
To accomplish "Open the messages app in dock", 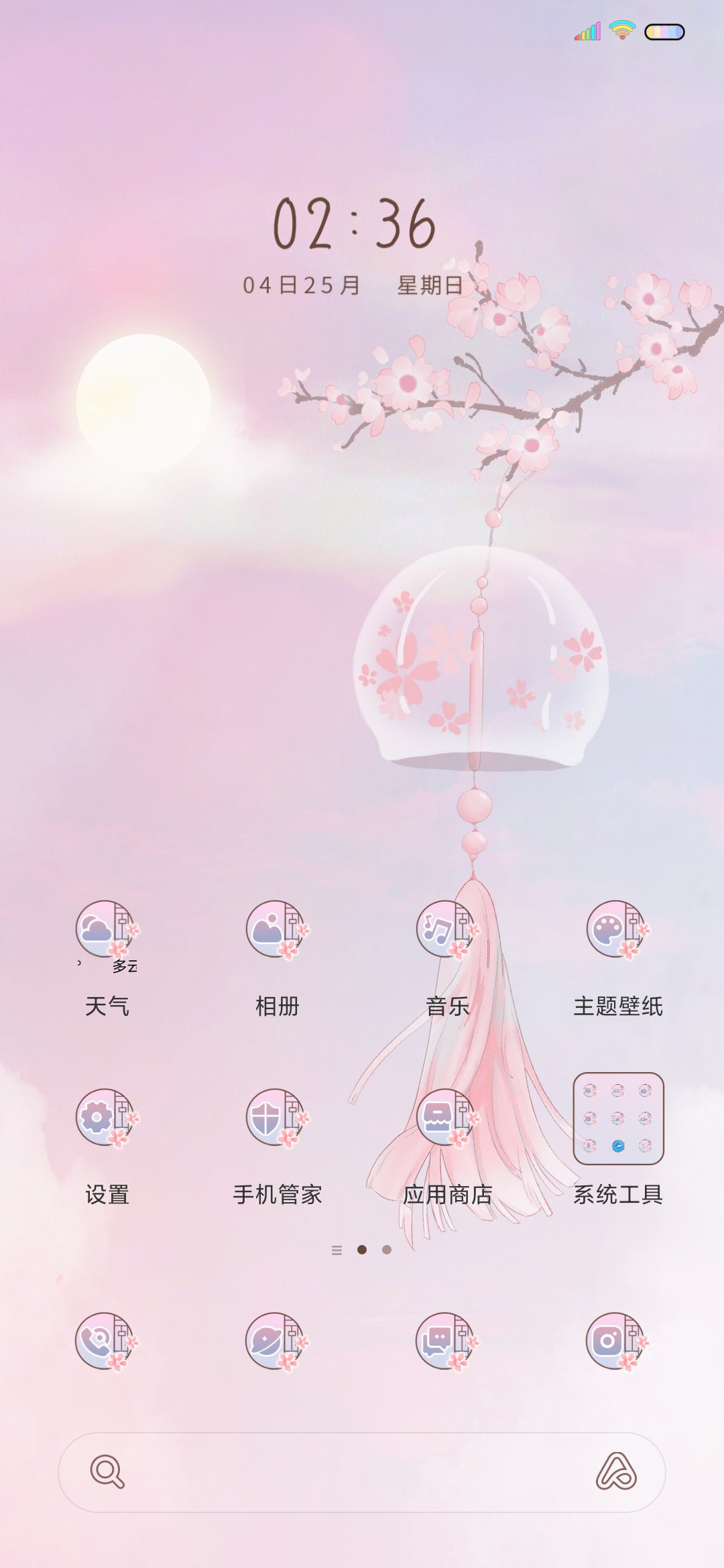I will click(x=447, y=1342).
